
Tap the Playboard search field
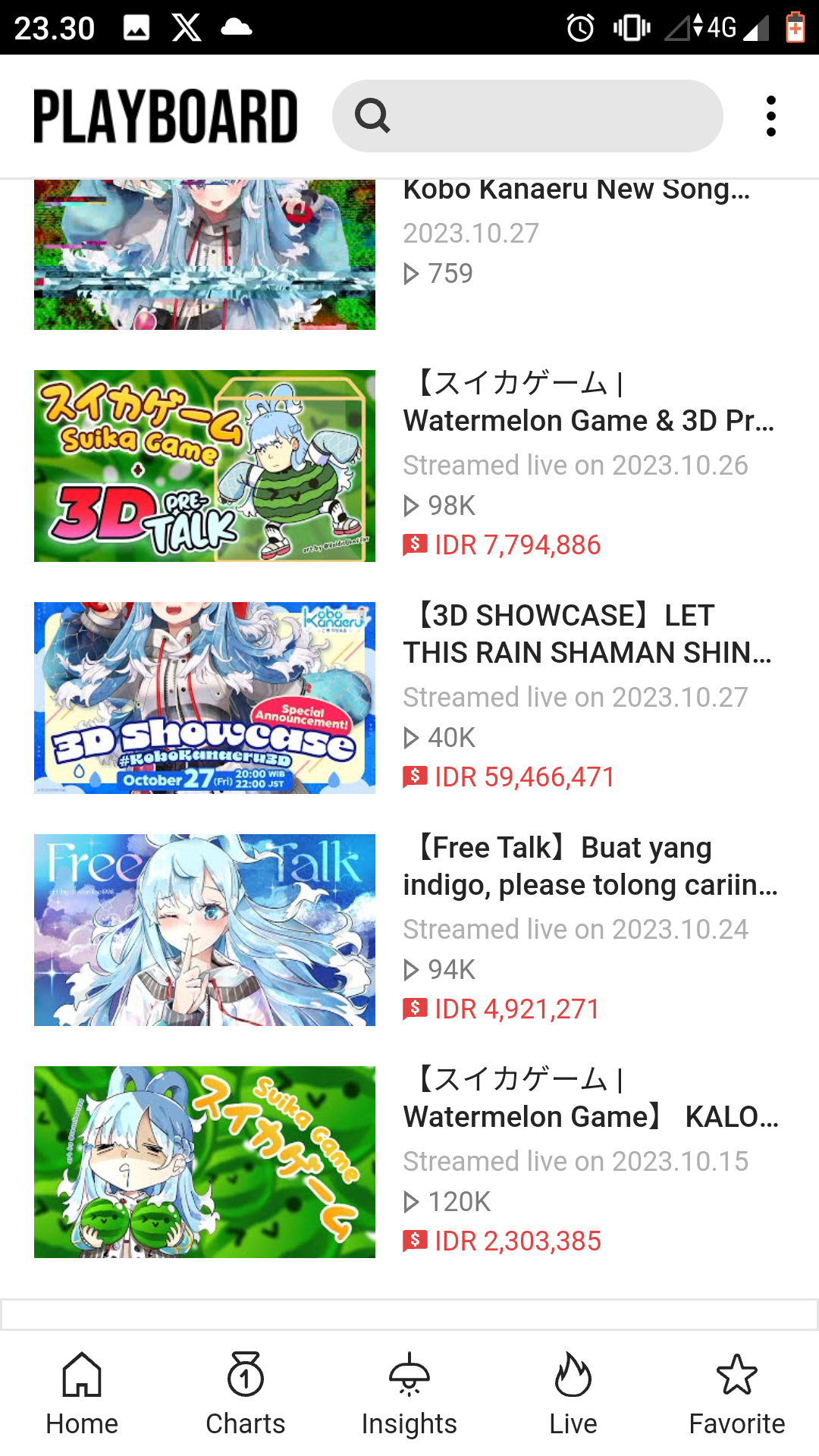coord(546,116)
